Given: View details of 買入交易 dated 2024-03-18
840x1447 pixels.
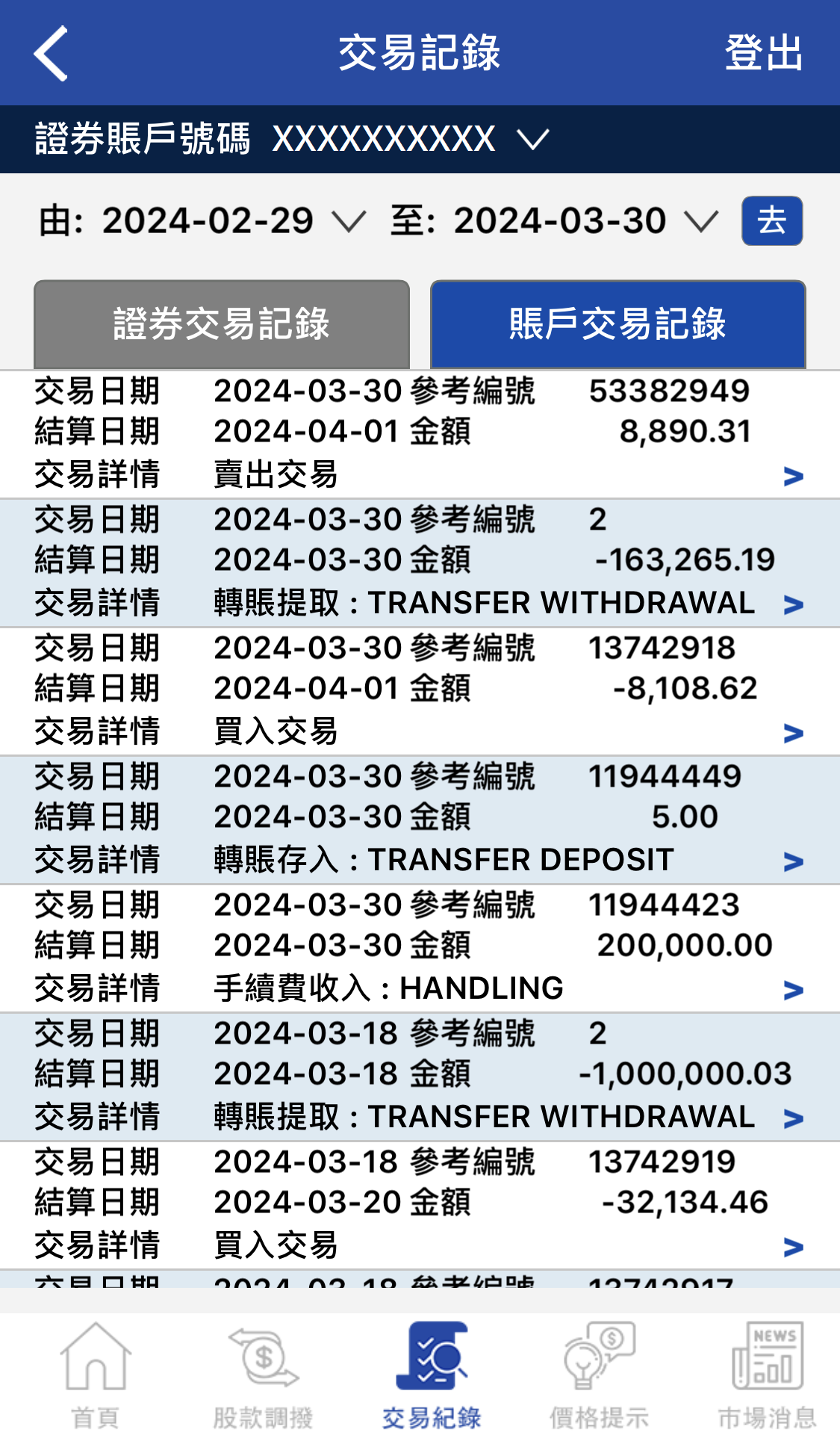Looking at the screenshot, I should (794, 1245).
